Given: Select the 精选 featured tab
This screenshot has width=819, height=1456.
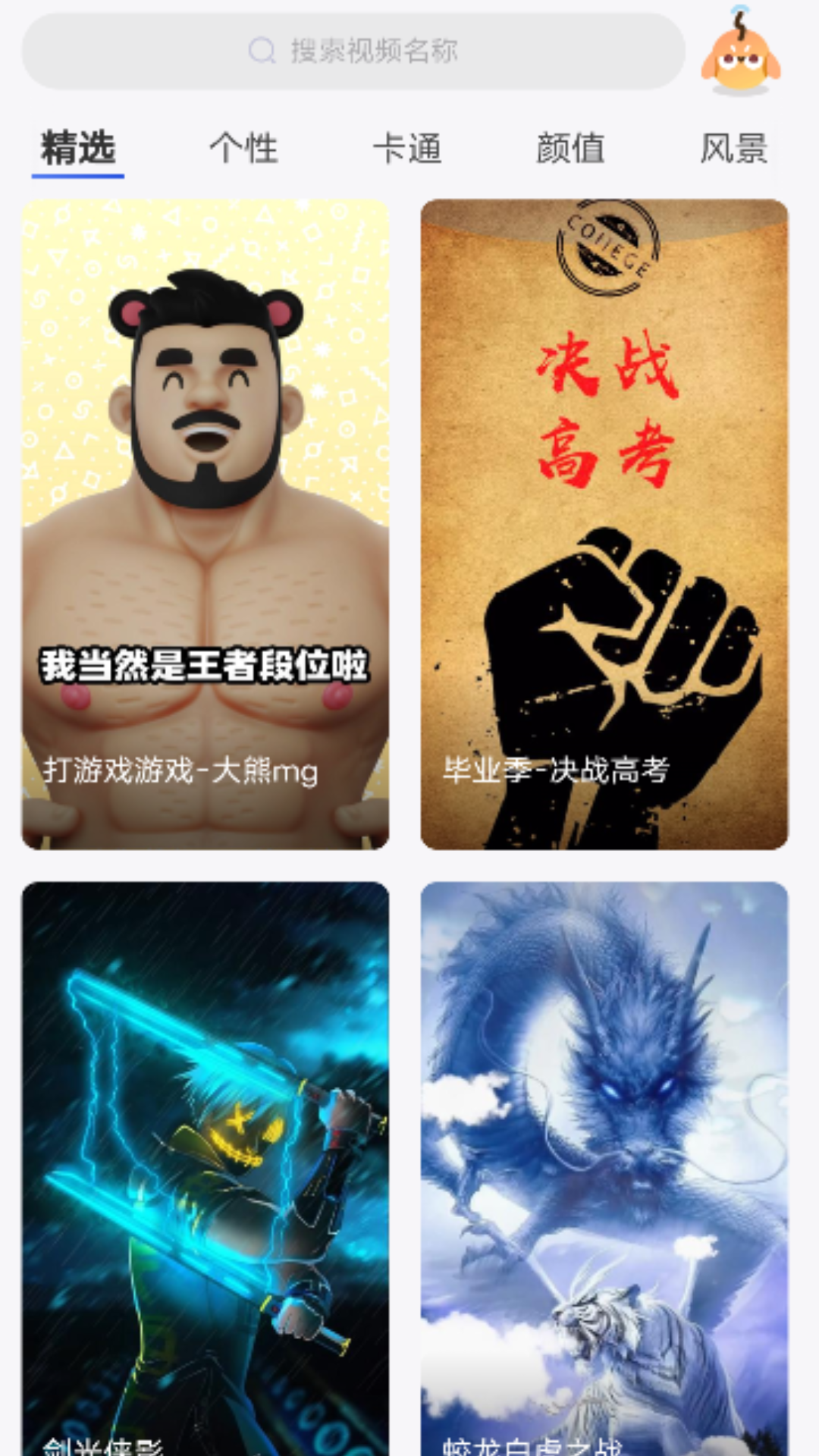Looking at the screenshot, I should coord(78,149).
